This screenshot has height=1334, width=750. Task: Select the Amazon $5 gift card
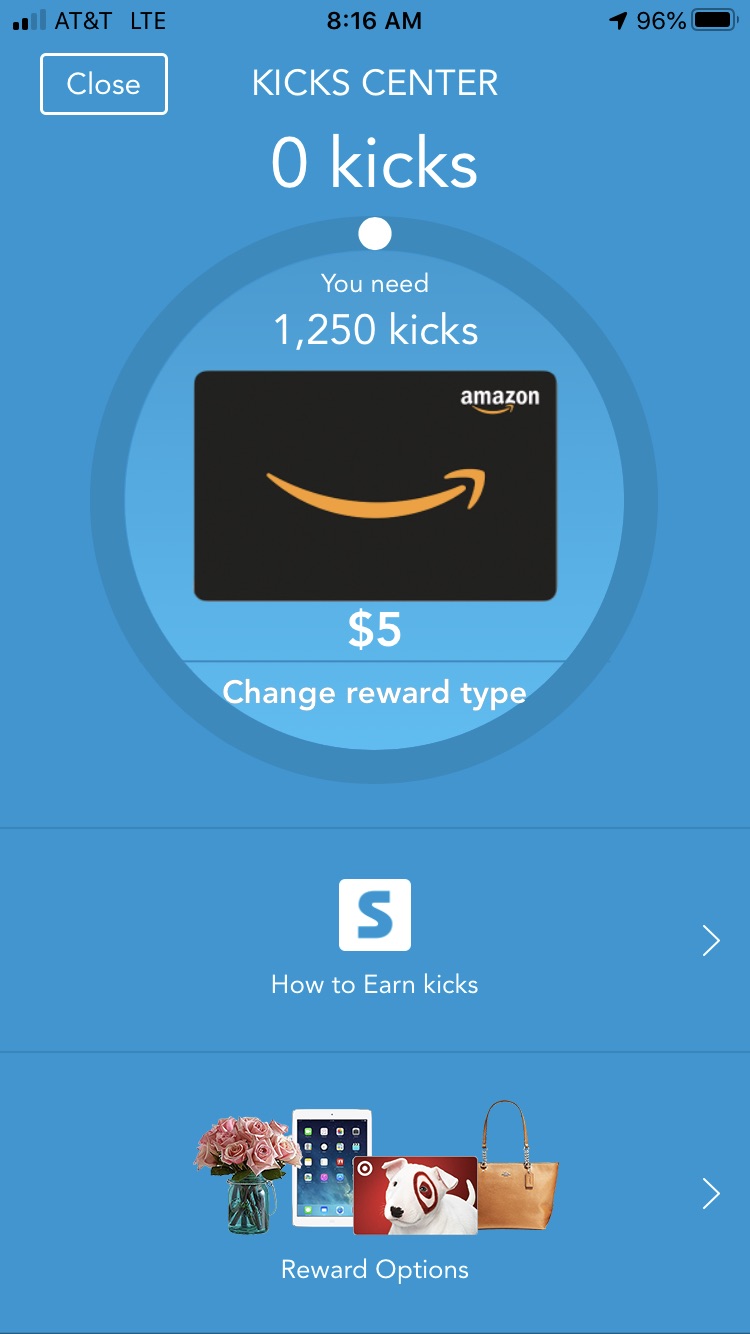[374, 486]
